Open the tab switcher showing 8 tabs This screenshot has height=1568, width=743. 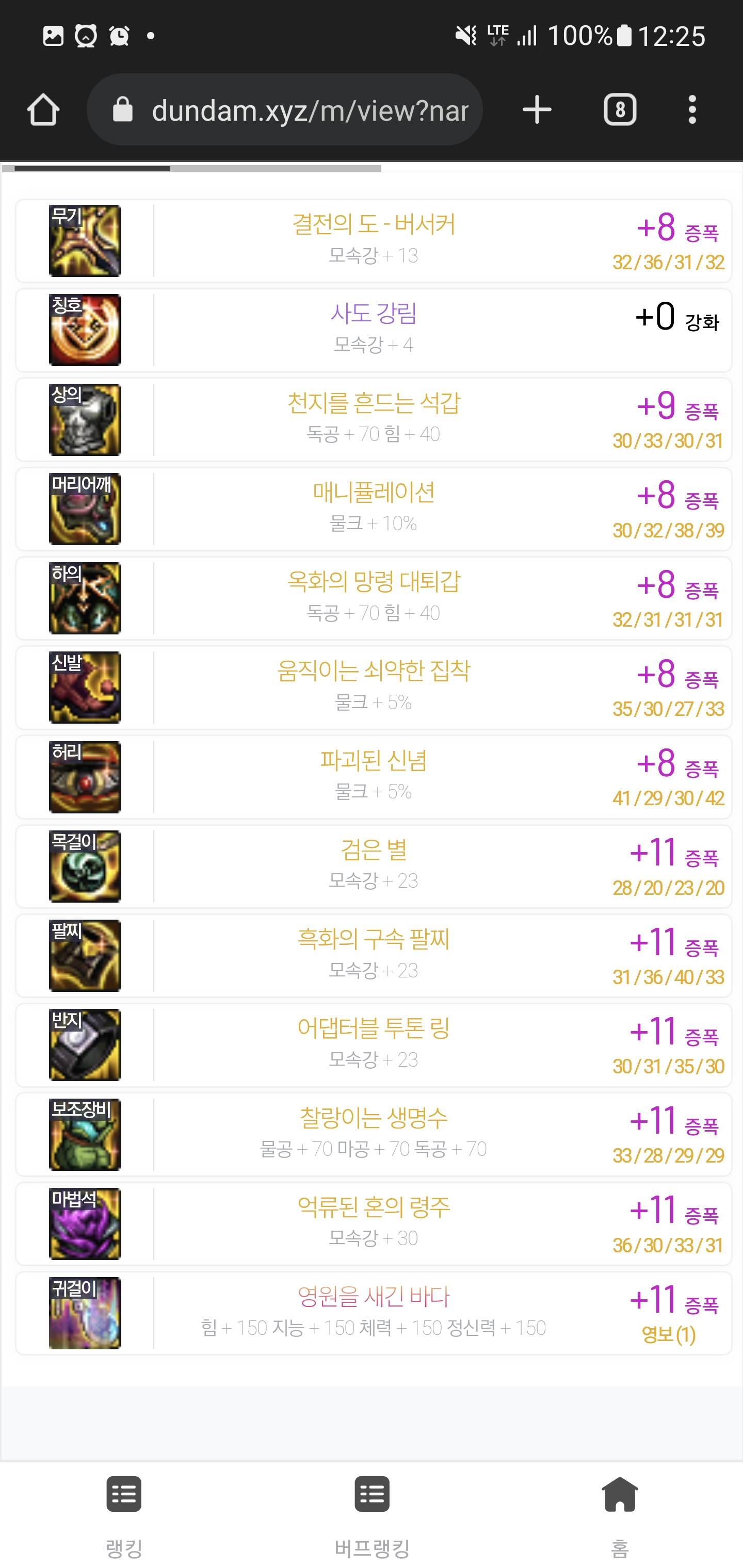tap(619, 110)
